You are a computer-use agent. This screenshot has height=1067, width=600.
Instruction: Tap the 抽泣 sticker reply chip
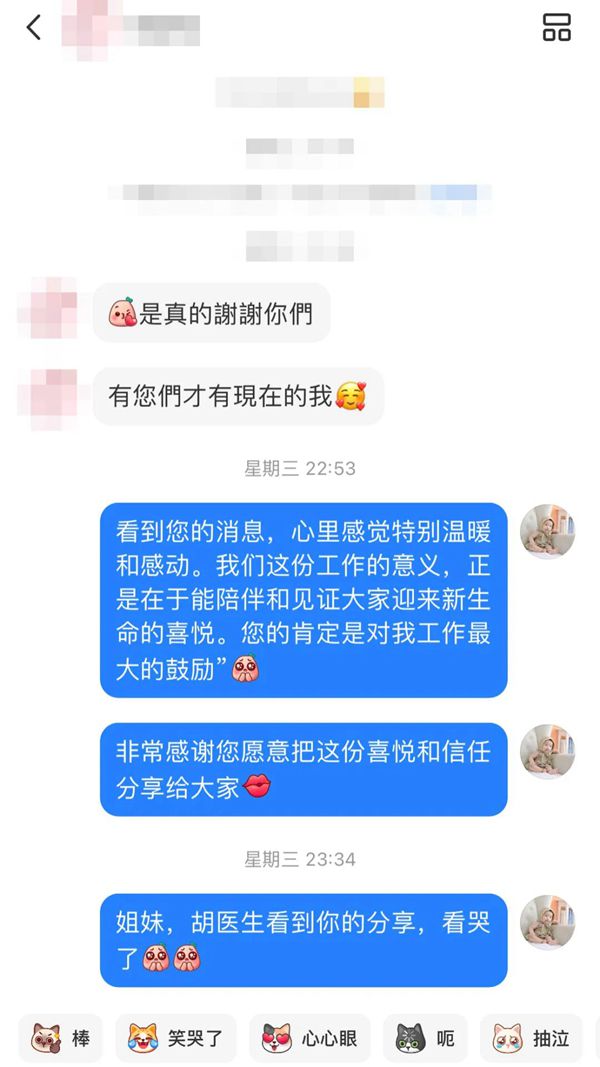click(532, 1039)
